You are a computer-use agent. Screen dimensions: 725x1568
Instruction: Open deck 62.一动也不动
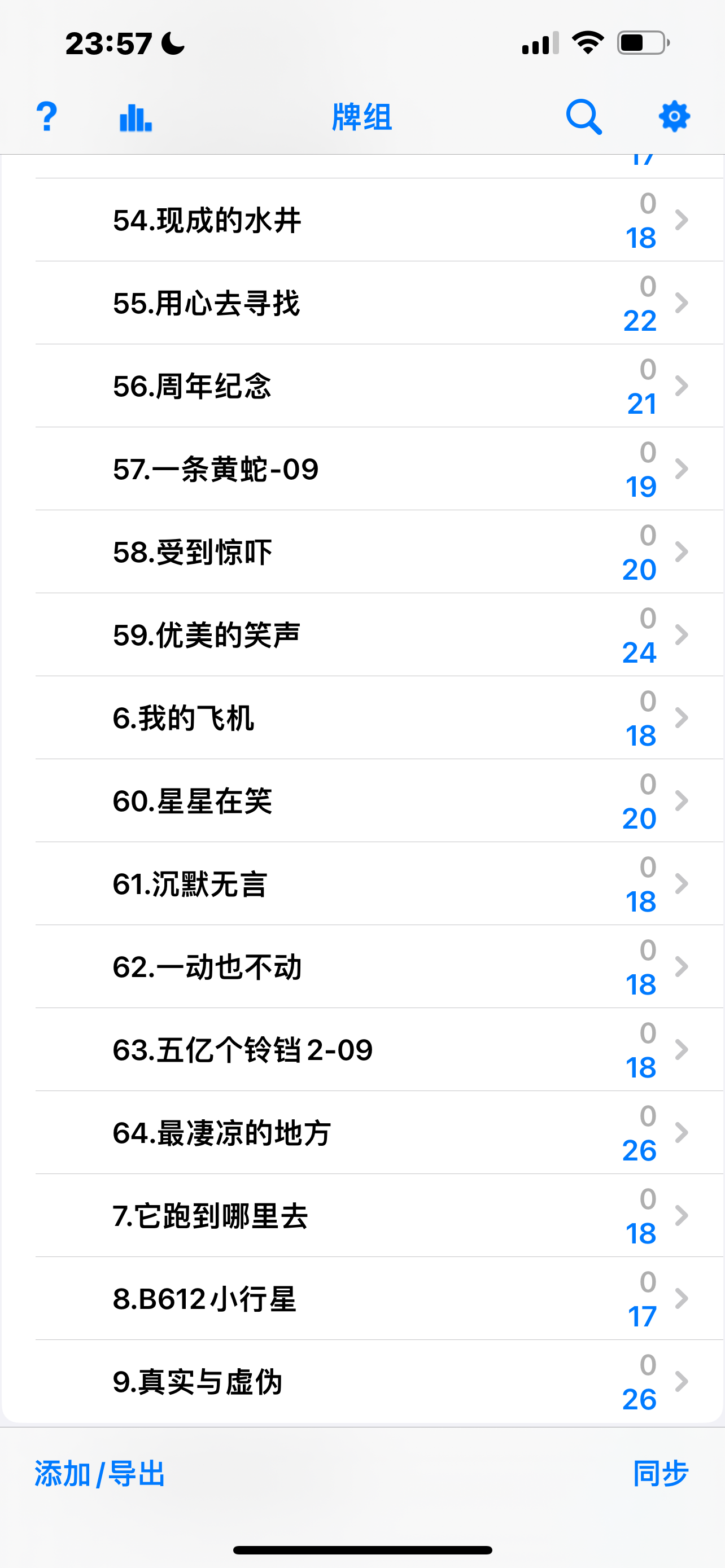click(379, 967)
